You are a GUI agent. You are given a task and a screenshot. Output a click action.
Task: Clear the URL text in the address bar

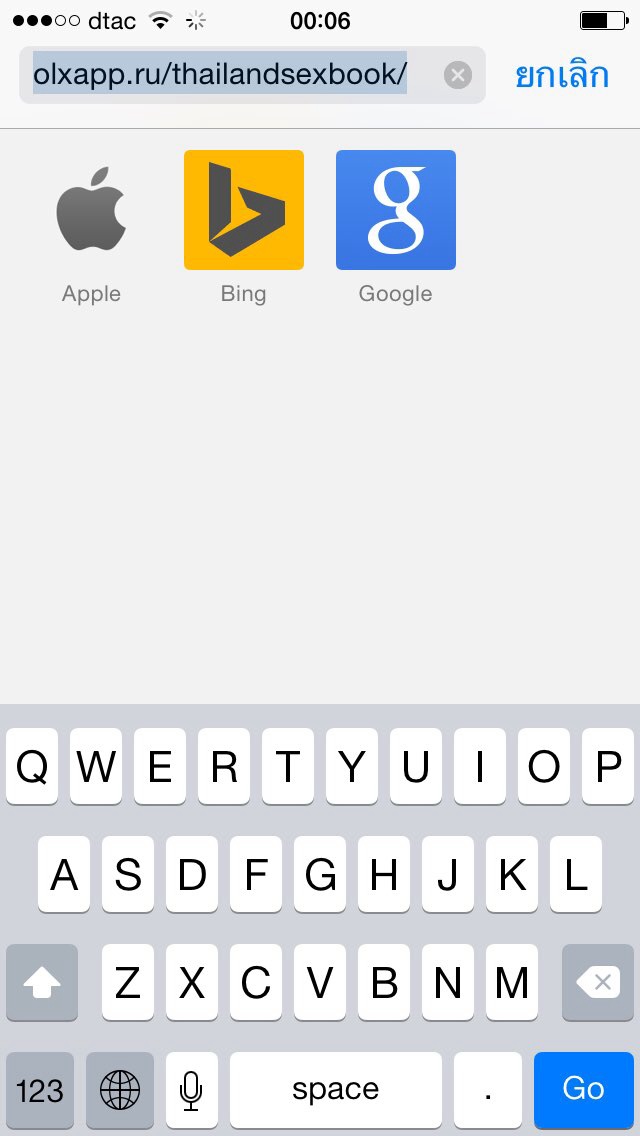pyautogui.click(x=457, y=75)
